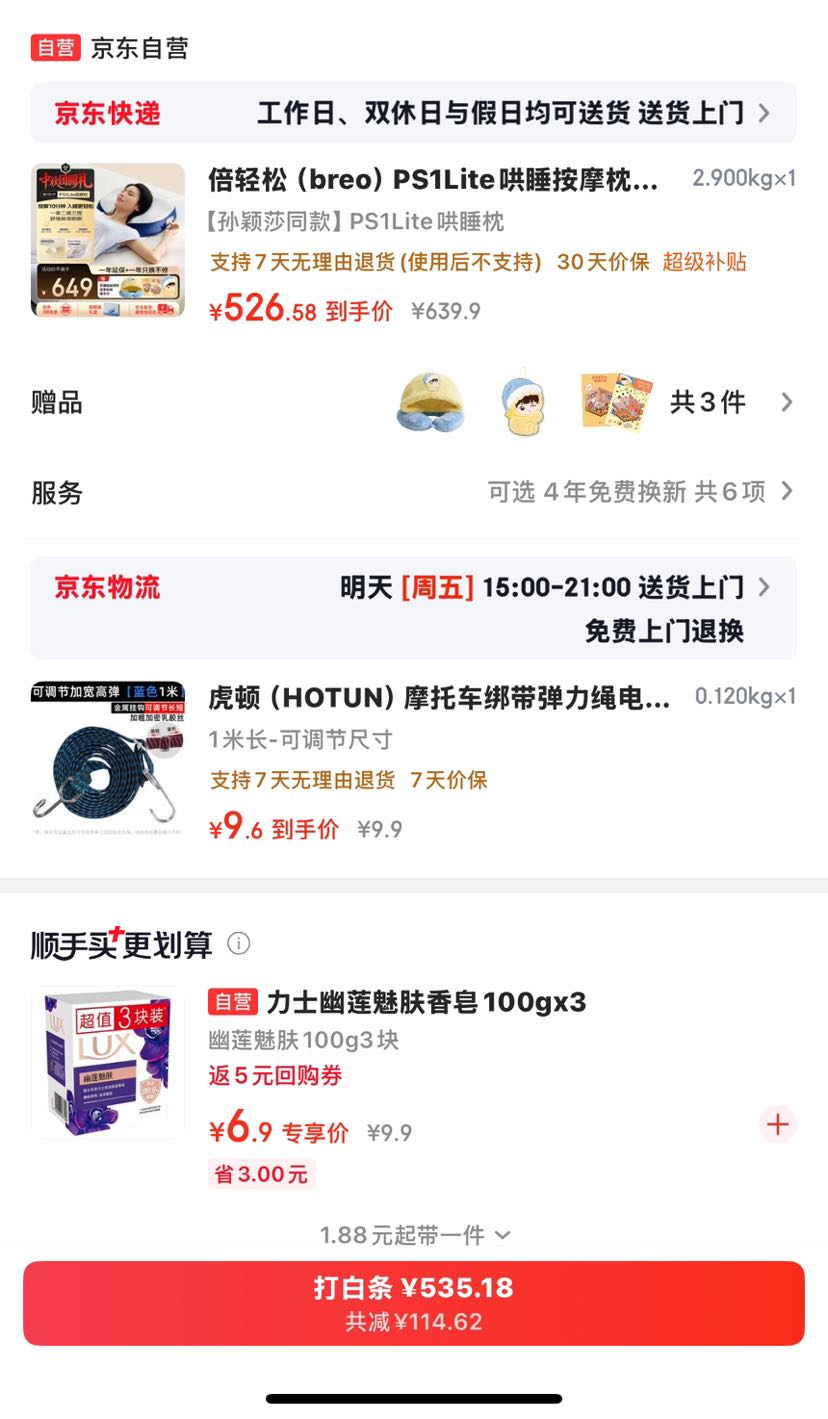Pay with 打白条 ¥535.18
828x1419 pixels.
tap(414, 1303)
